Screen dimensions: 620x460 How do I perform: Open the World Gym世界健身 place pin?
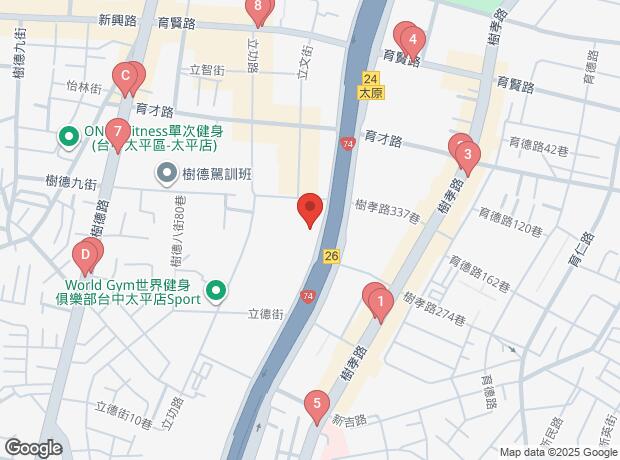(x=216, y=292)
